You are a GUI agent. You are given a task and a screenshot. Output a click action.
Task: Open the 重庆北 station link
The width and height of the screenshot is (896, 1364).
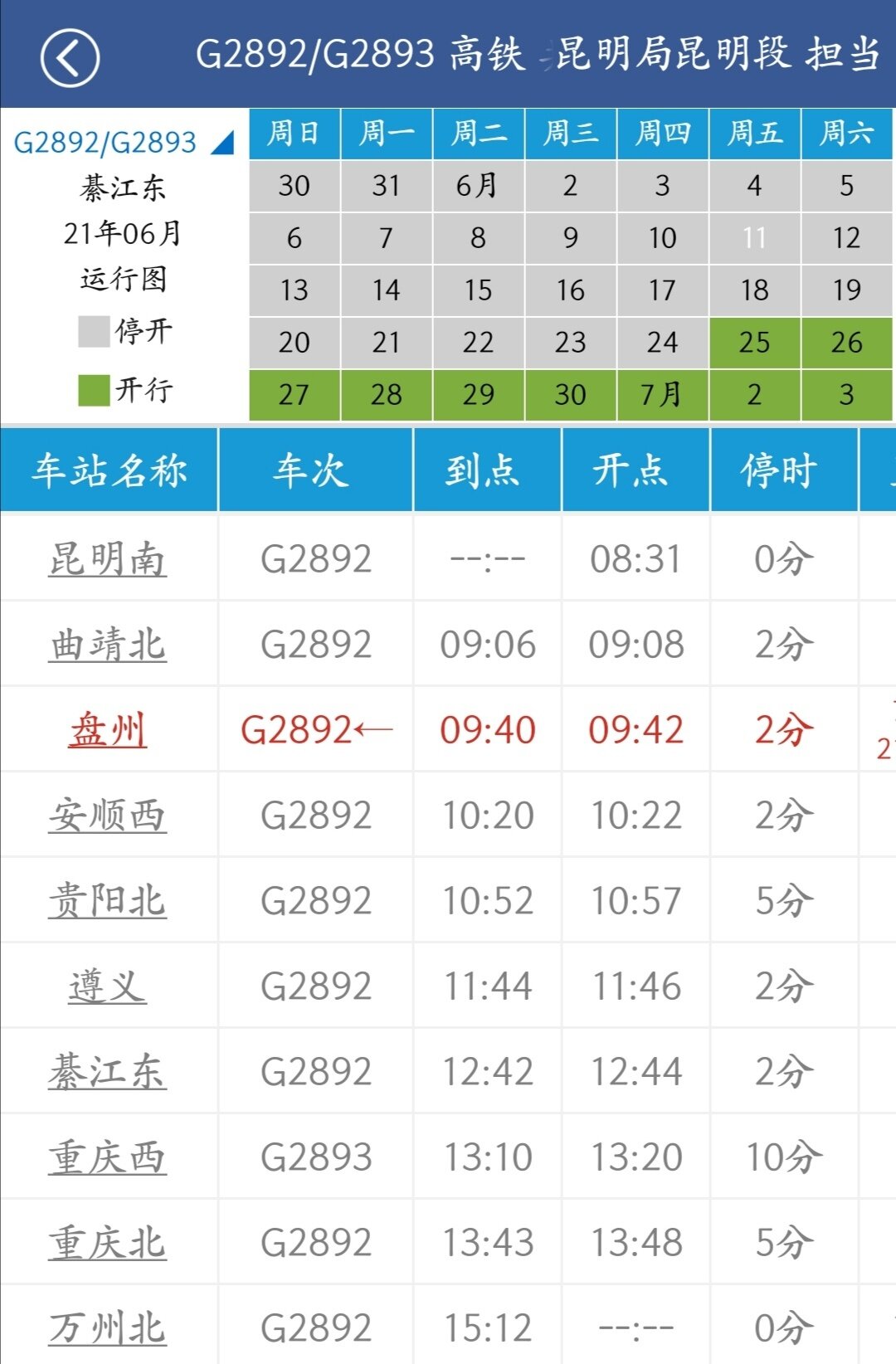click(108, 1243)
